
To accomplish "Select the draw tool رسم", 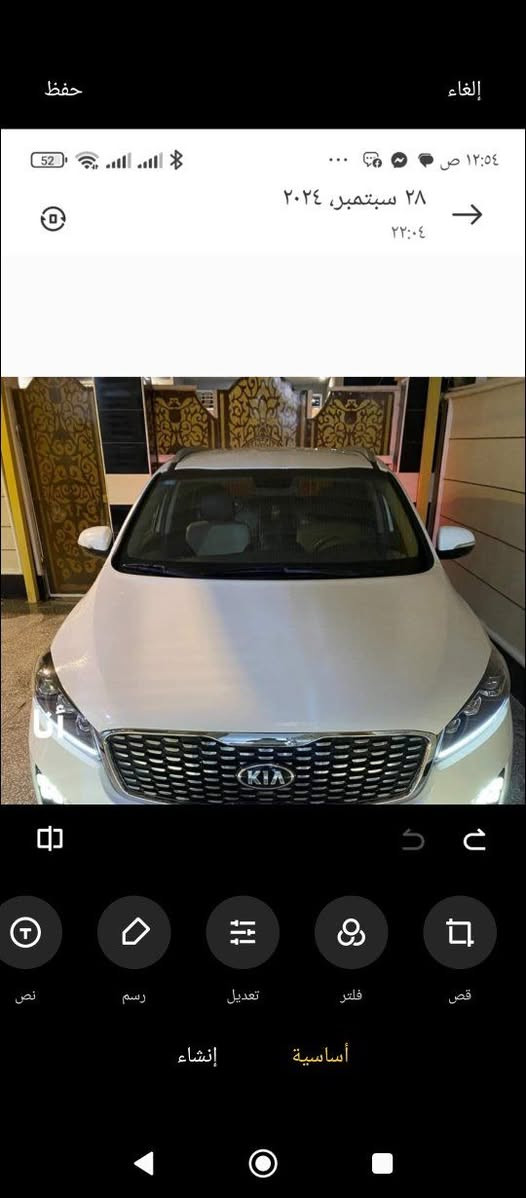I will (134, 933).
